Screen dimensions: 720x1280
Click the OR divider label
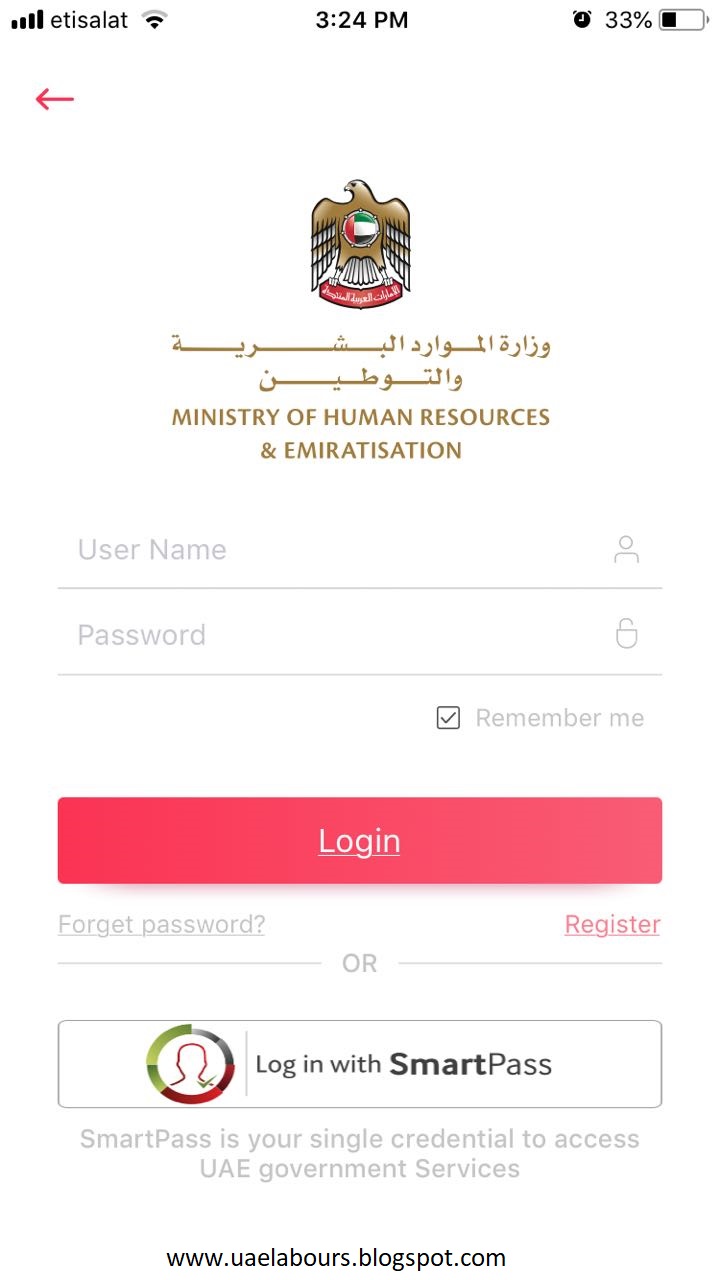pyautogui.click(x=360, y=963)
